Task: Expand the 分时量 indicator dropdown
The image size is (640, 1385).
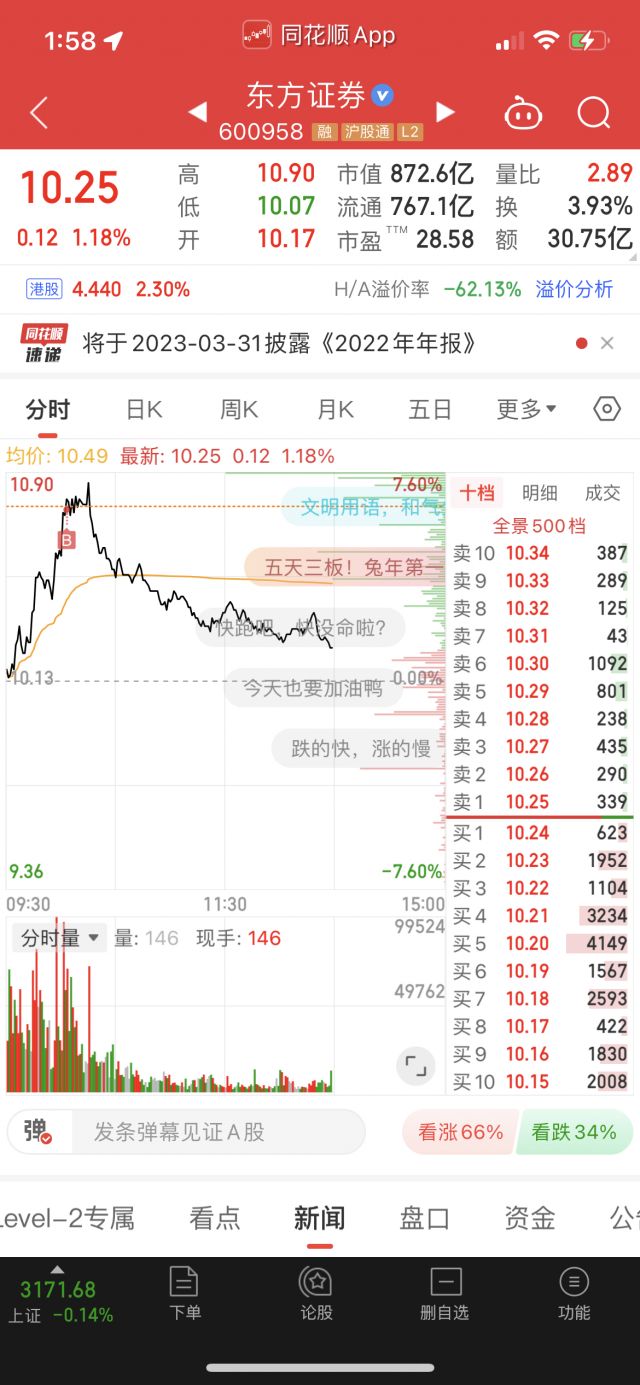Action: pos(60,938)
